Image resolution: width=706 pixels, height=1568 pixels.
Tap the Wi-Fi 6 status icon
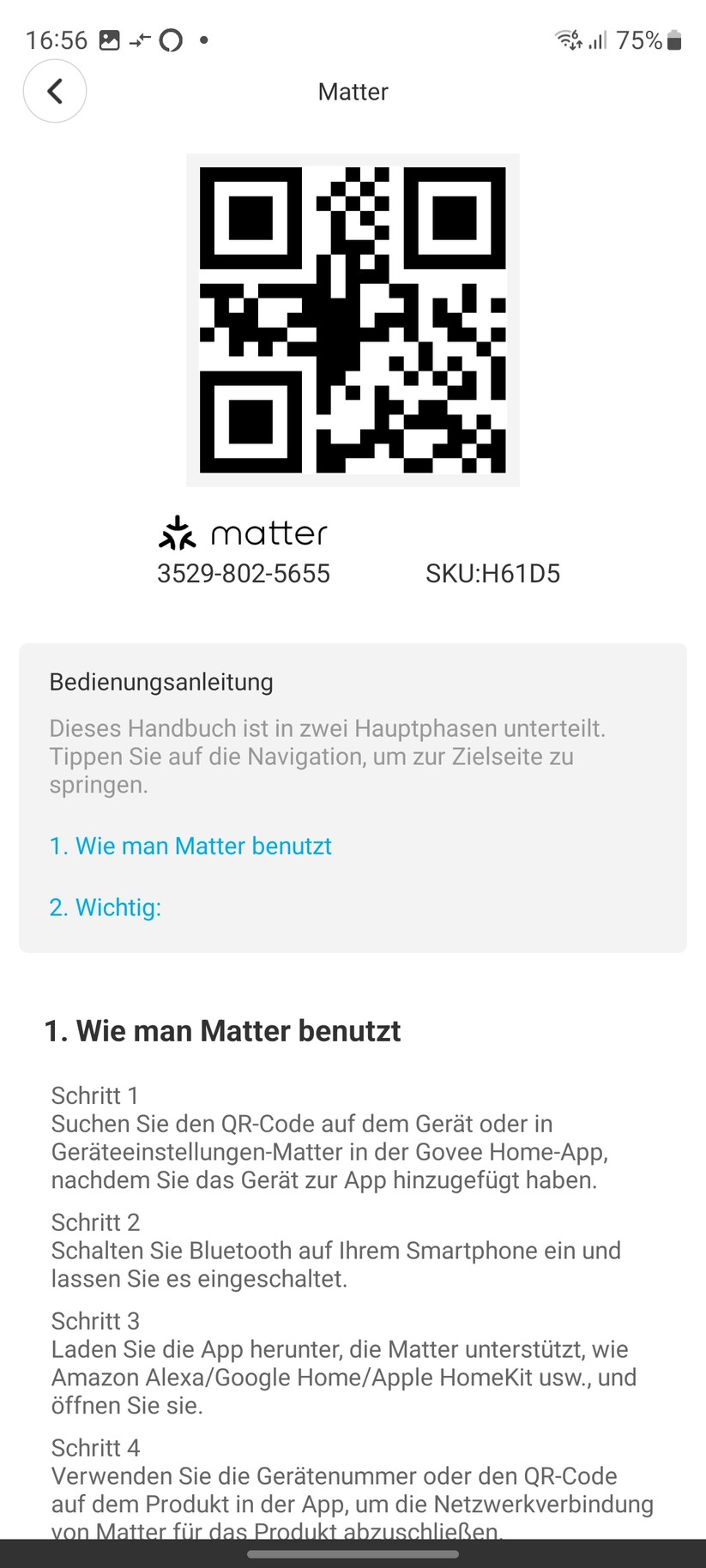pyautogui.click(x=566, y=39)
